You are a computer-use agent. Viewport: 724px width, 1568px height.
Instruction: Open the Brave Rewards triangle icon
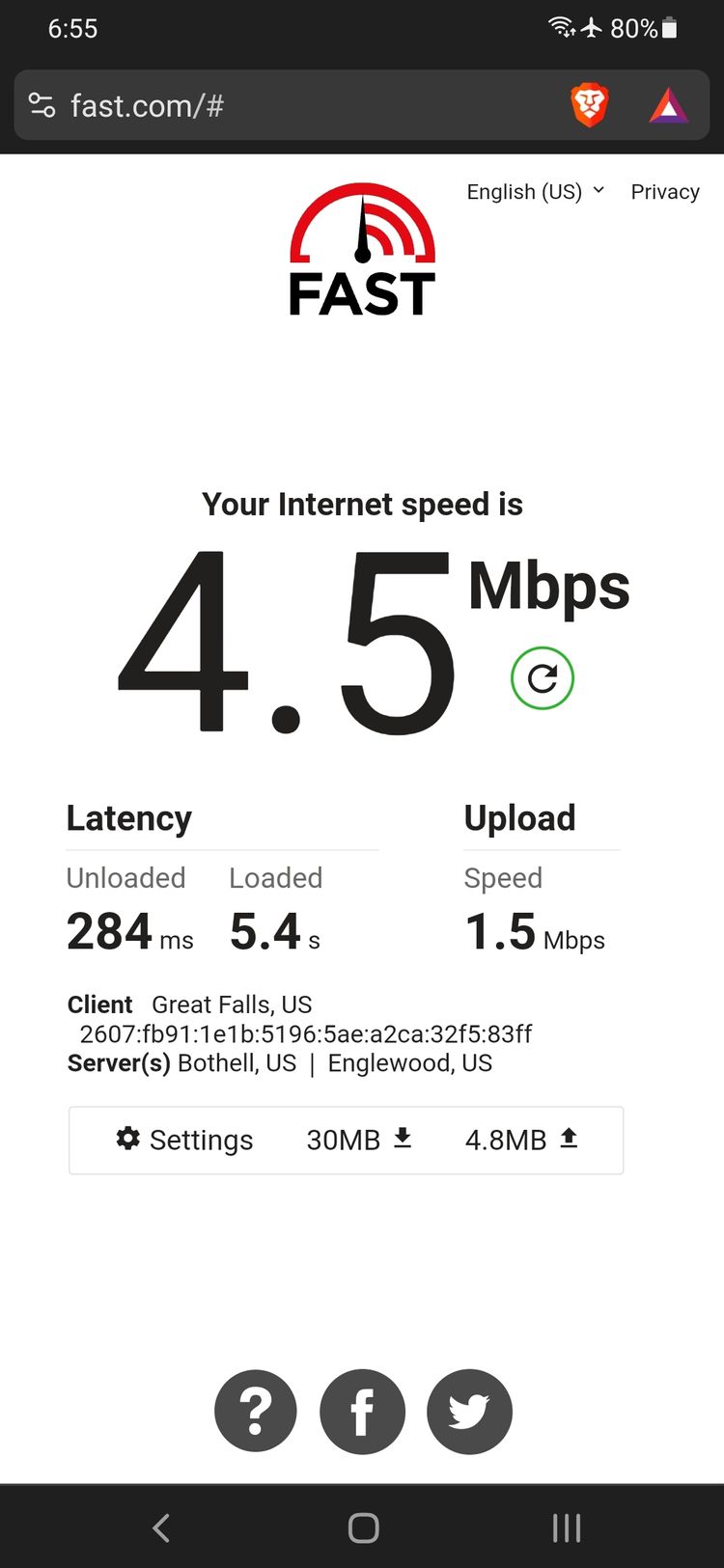[x=668, y=105]
